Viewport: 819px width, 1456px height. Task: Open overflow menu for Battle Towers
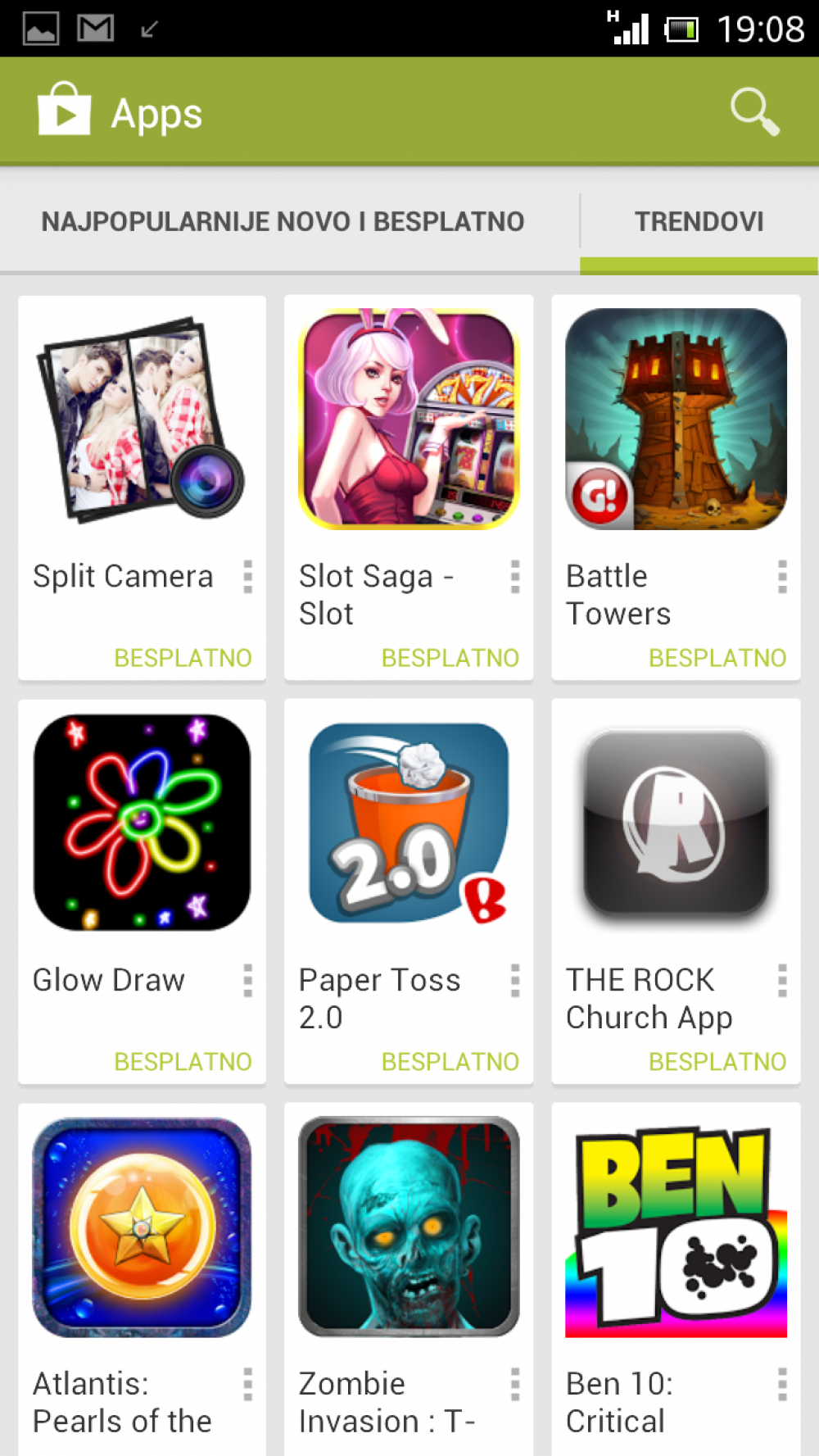[x=782, y=577]
